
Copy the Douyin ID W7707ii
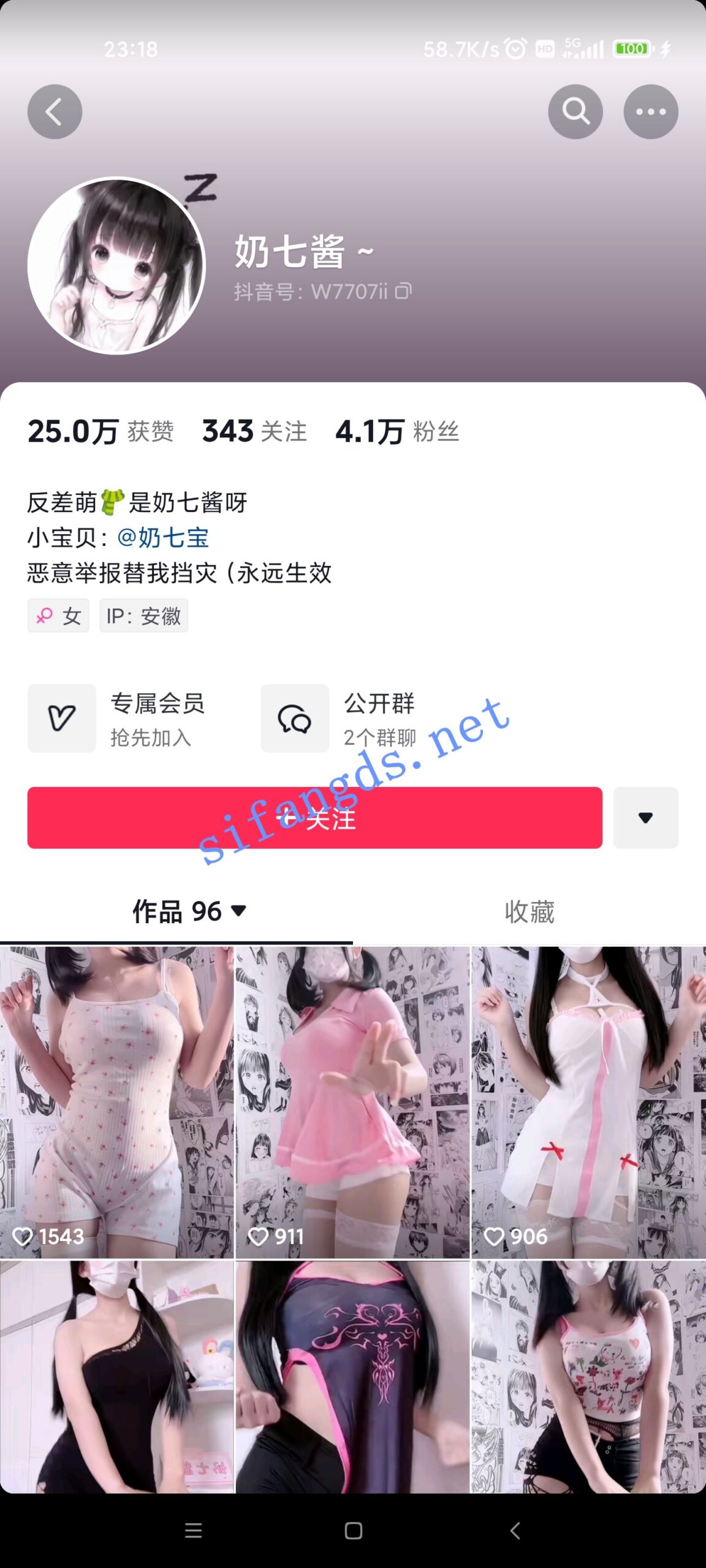click(x=403, y=292)
